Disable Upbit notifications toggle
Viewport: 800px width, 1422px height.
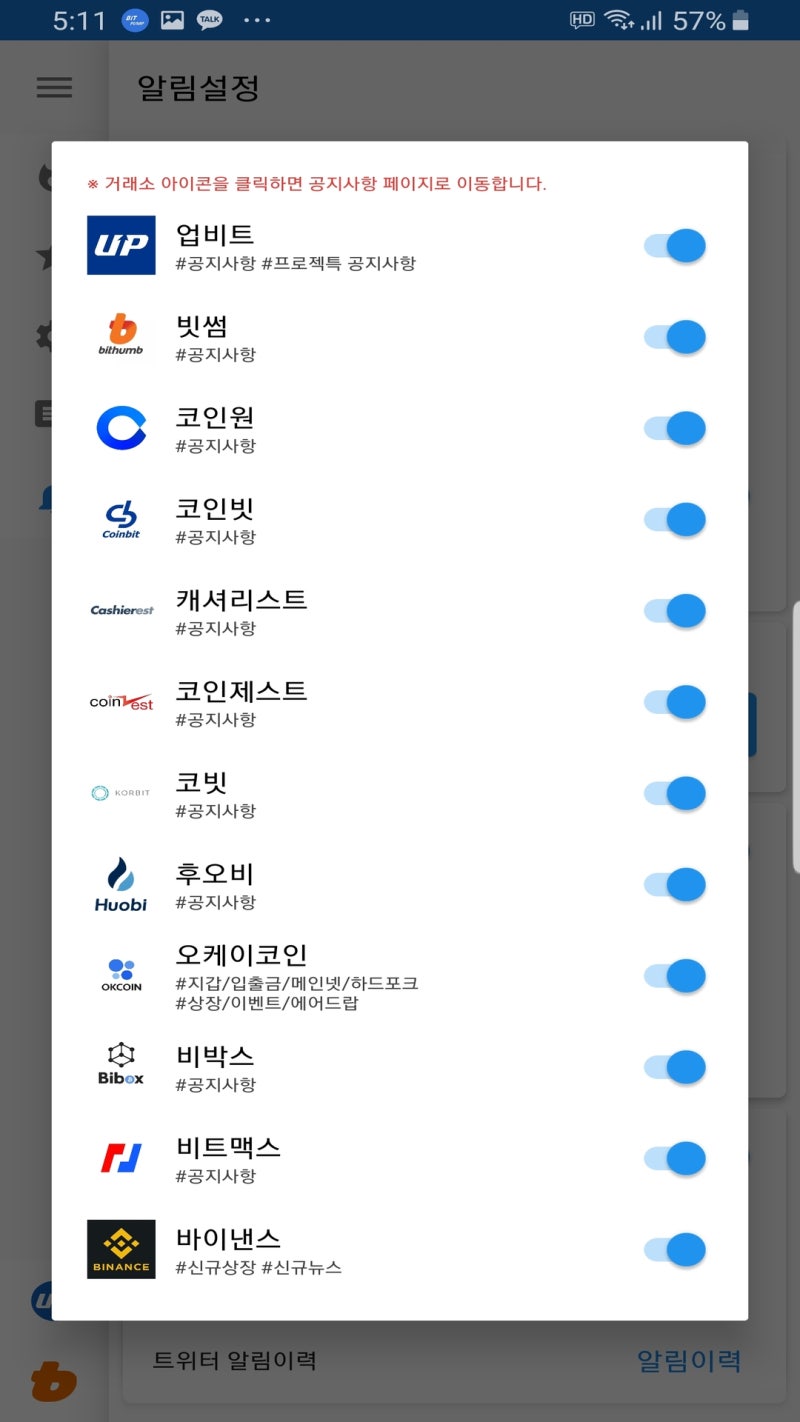click(x=675, y=245)
